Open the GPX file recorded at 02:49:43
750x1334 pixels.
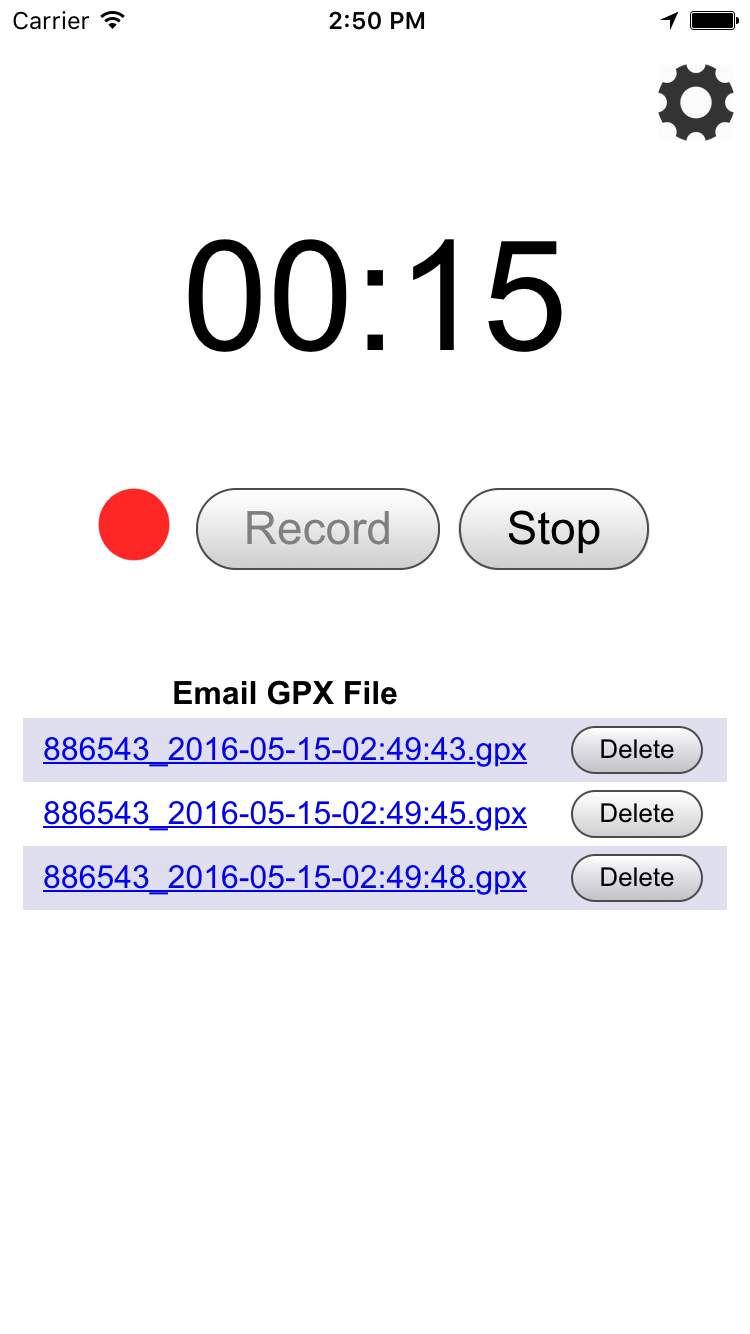click(284, 749)
